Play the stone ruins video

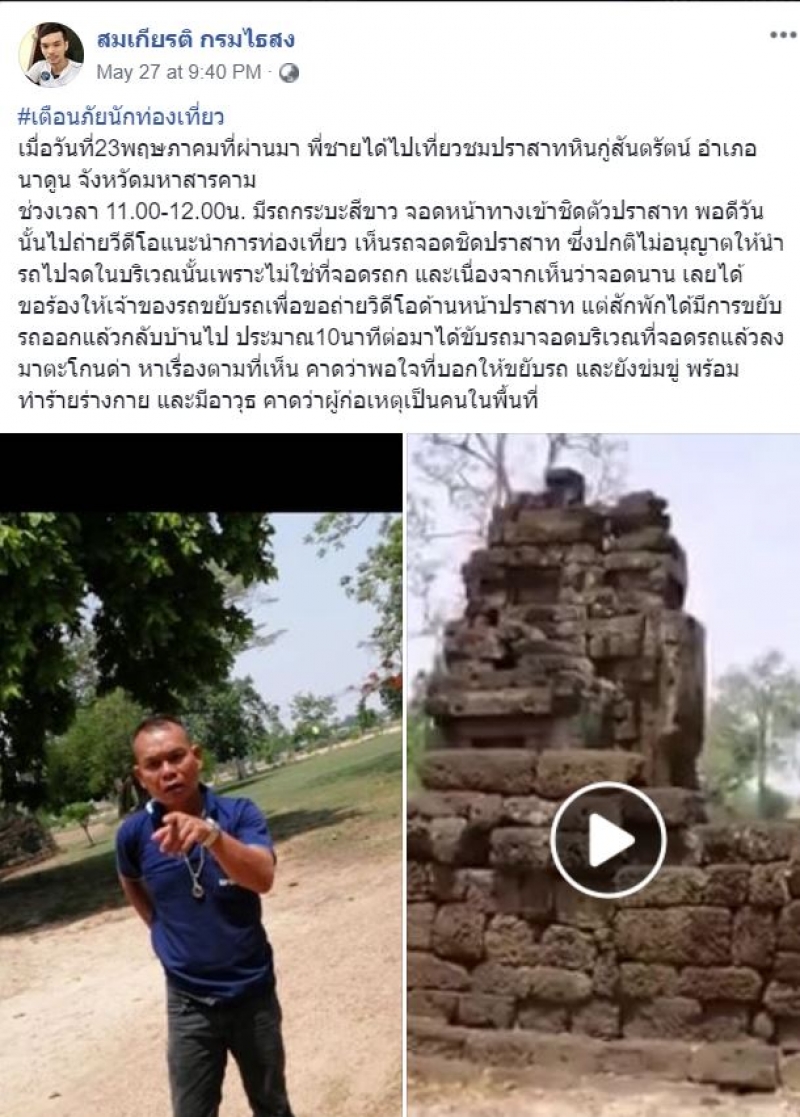point(608,840)
